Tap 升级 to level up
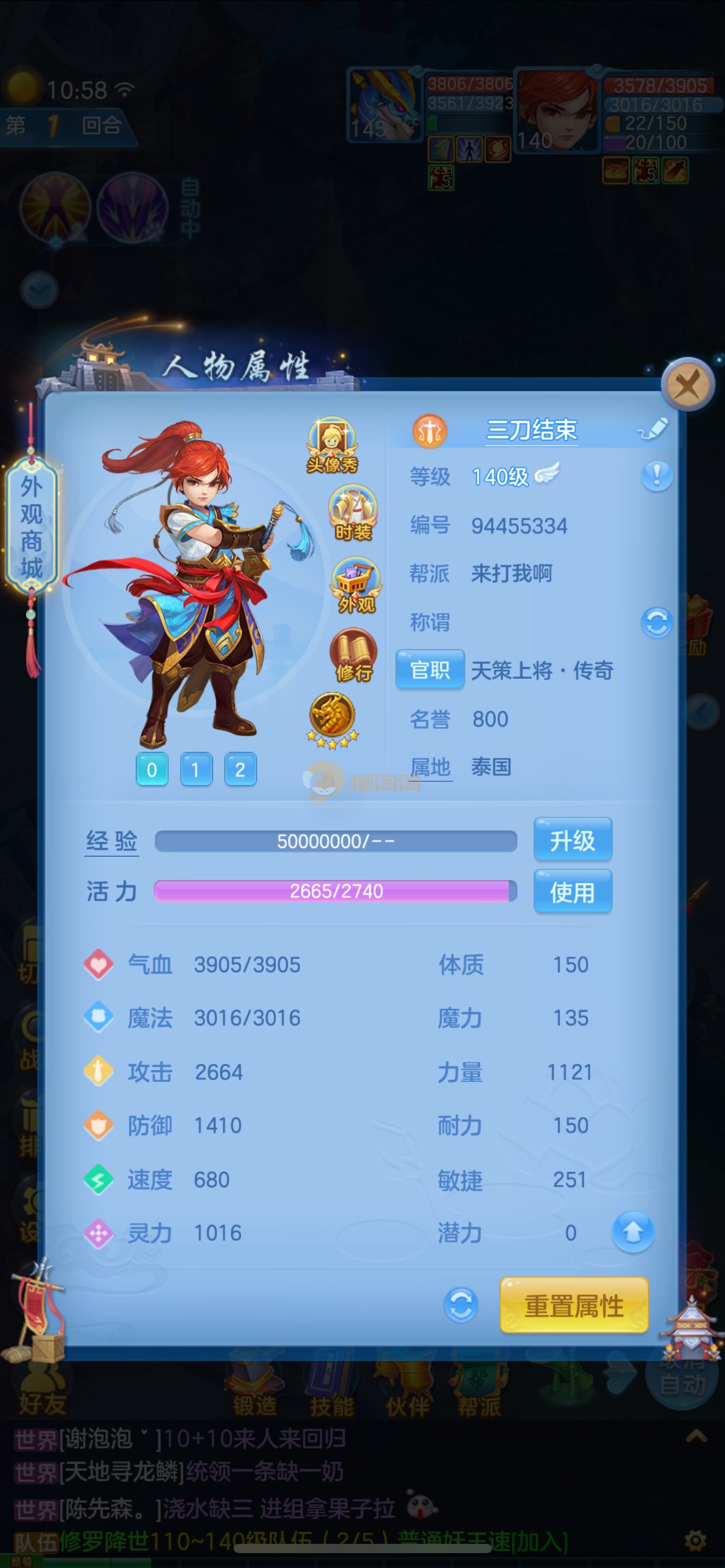Screen dimensions: 725x1568 pyautogui.click(x=572, y=840)
